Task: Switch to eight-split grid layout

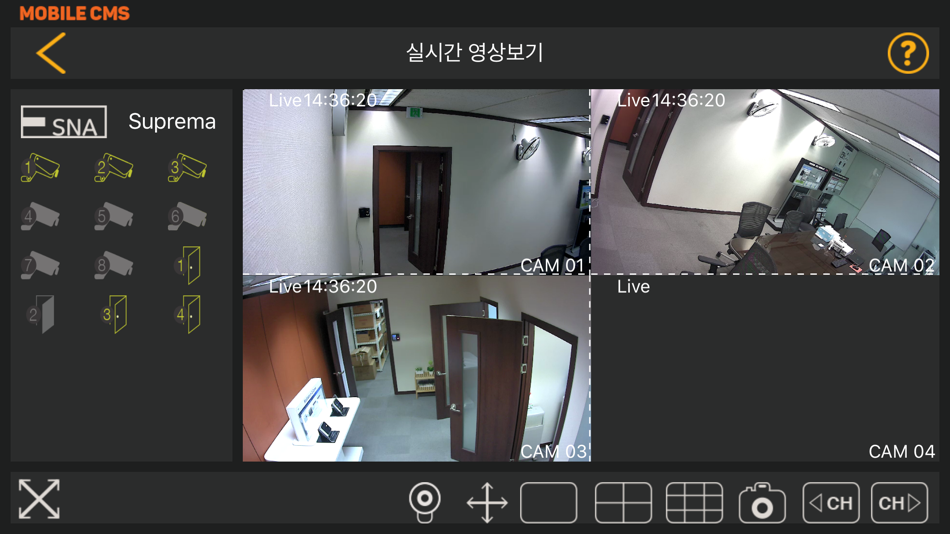Action: point(694,502)
